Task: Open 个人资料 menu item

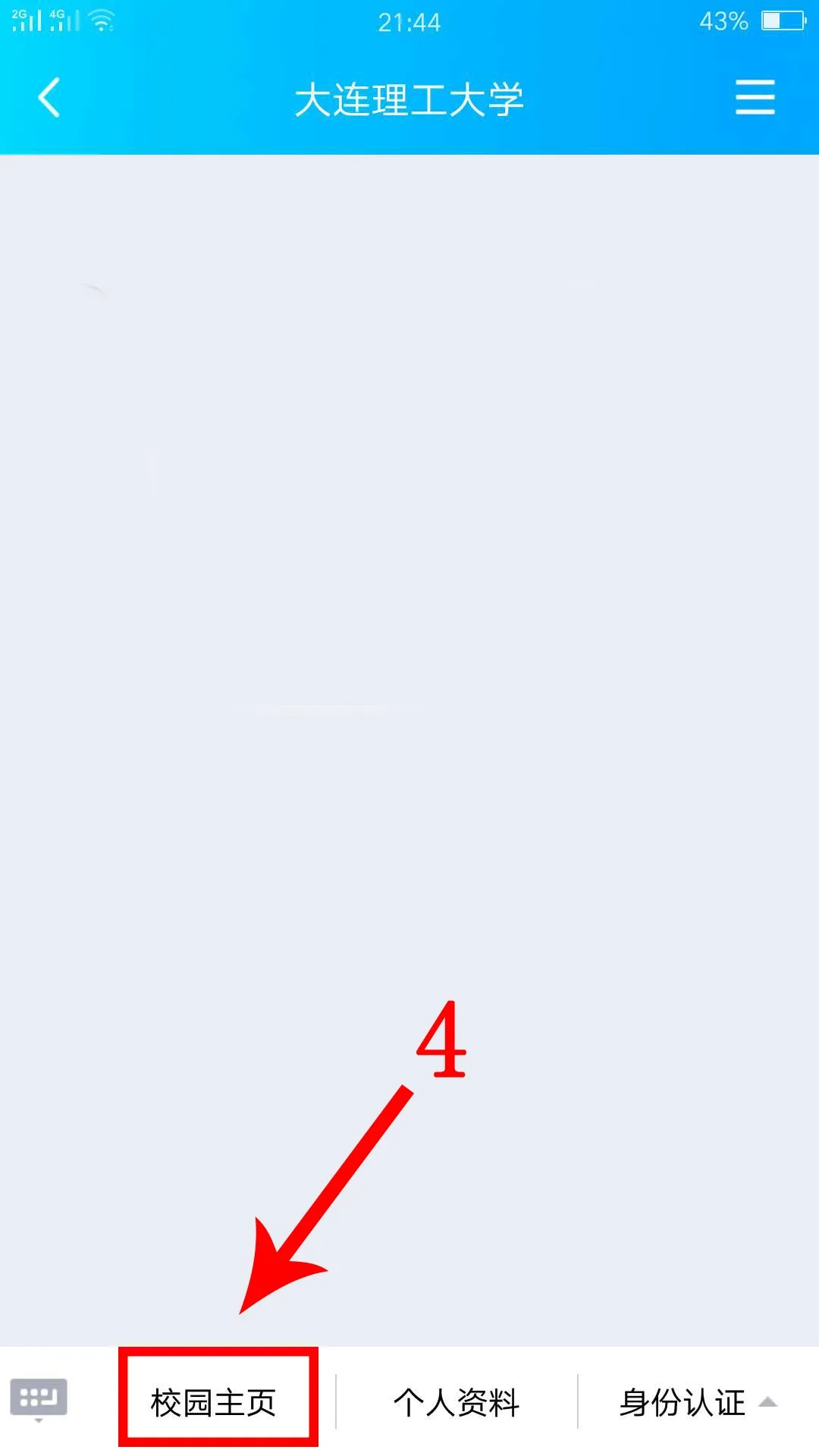Action: click(x=457, y=1403)
